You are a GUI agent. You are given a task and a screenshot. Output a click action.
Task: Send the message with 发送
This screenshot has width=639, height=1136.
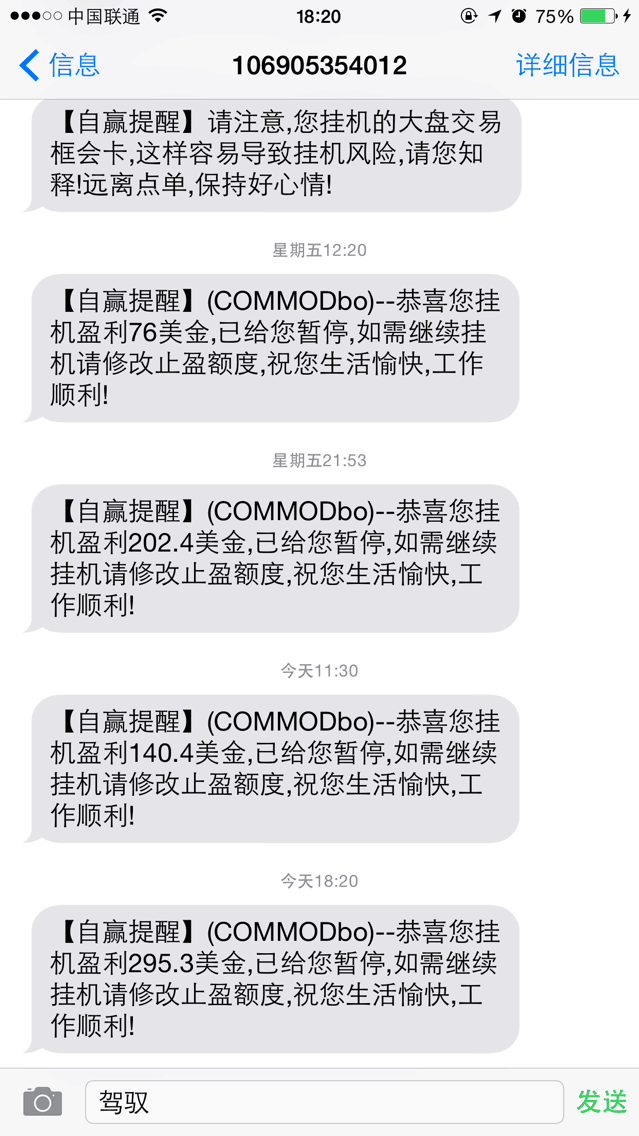[602, 1102]
